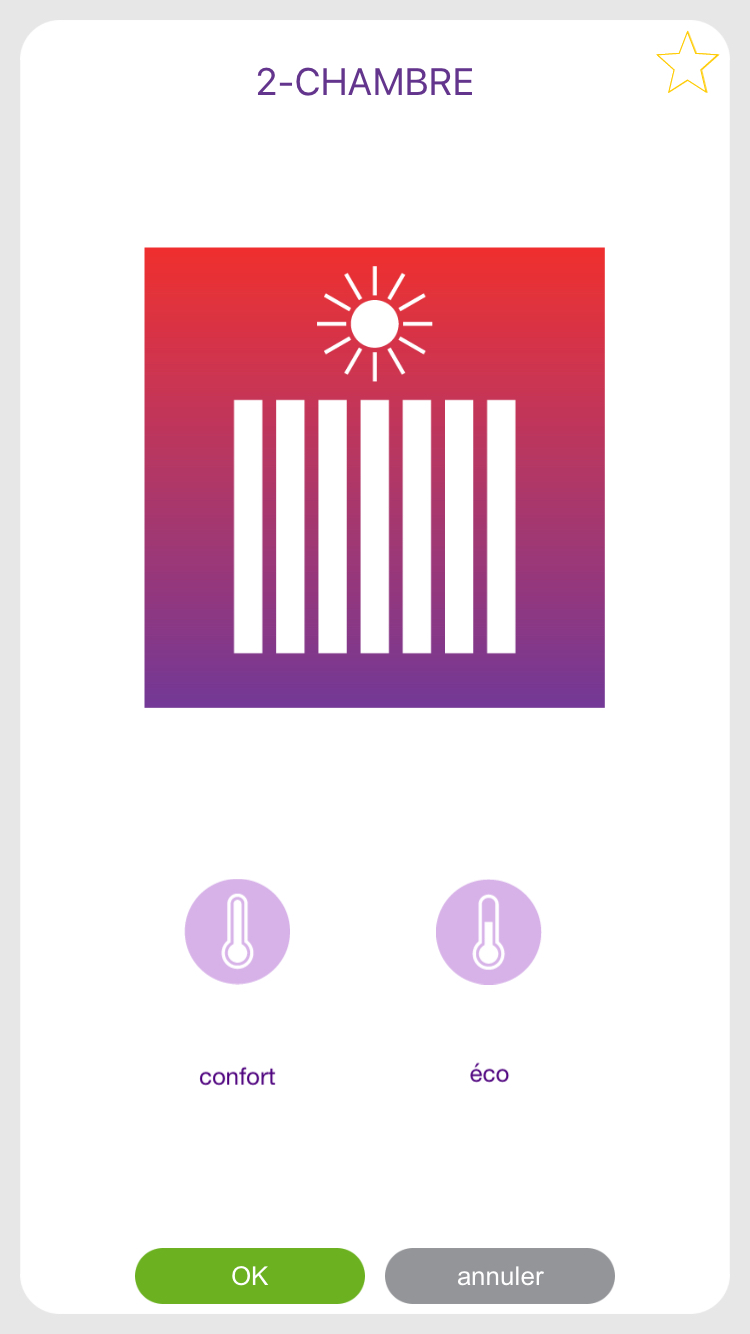This screenshot has height=1334, width=750.
Task: Select the éco temperature mode
Action: pyautogui.click(x=488, y=932)
